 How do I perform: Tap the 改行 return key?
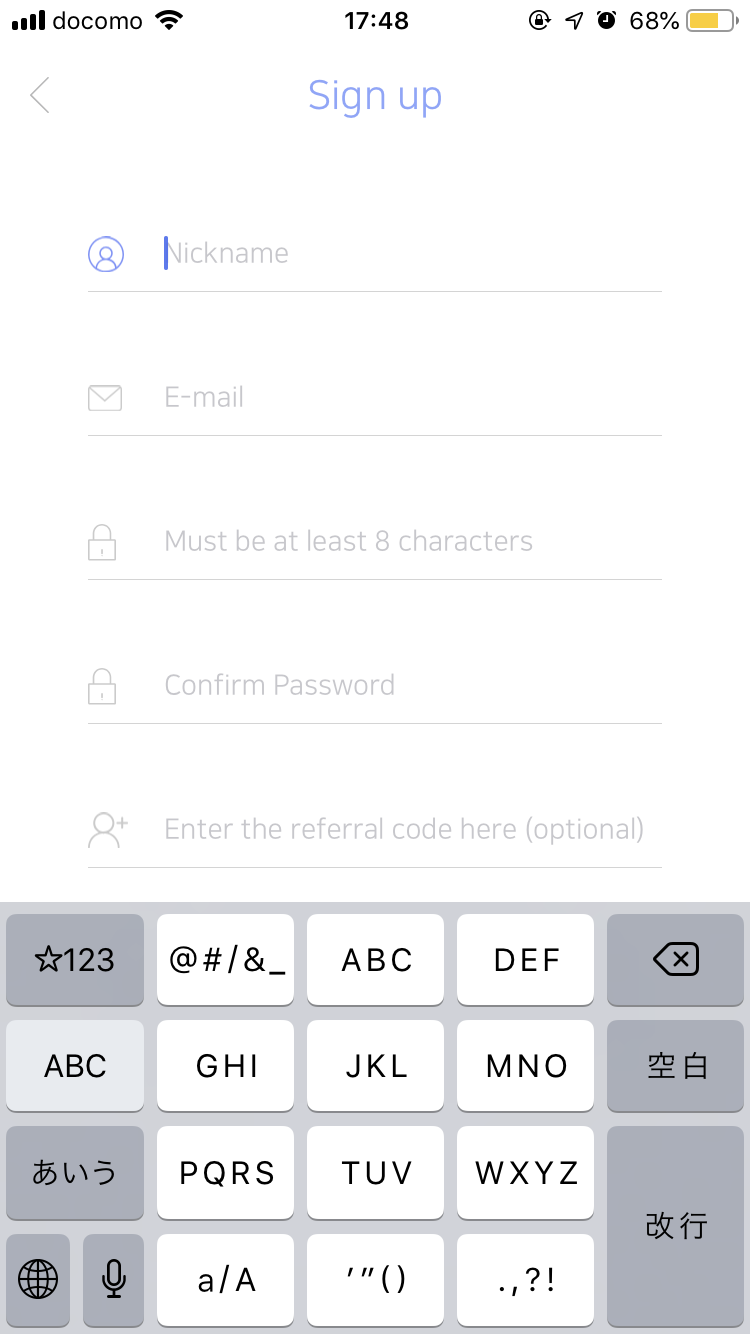675,1225
